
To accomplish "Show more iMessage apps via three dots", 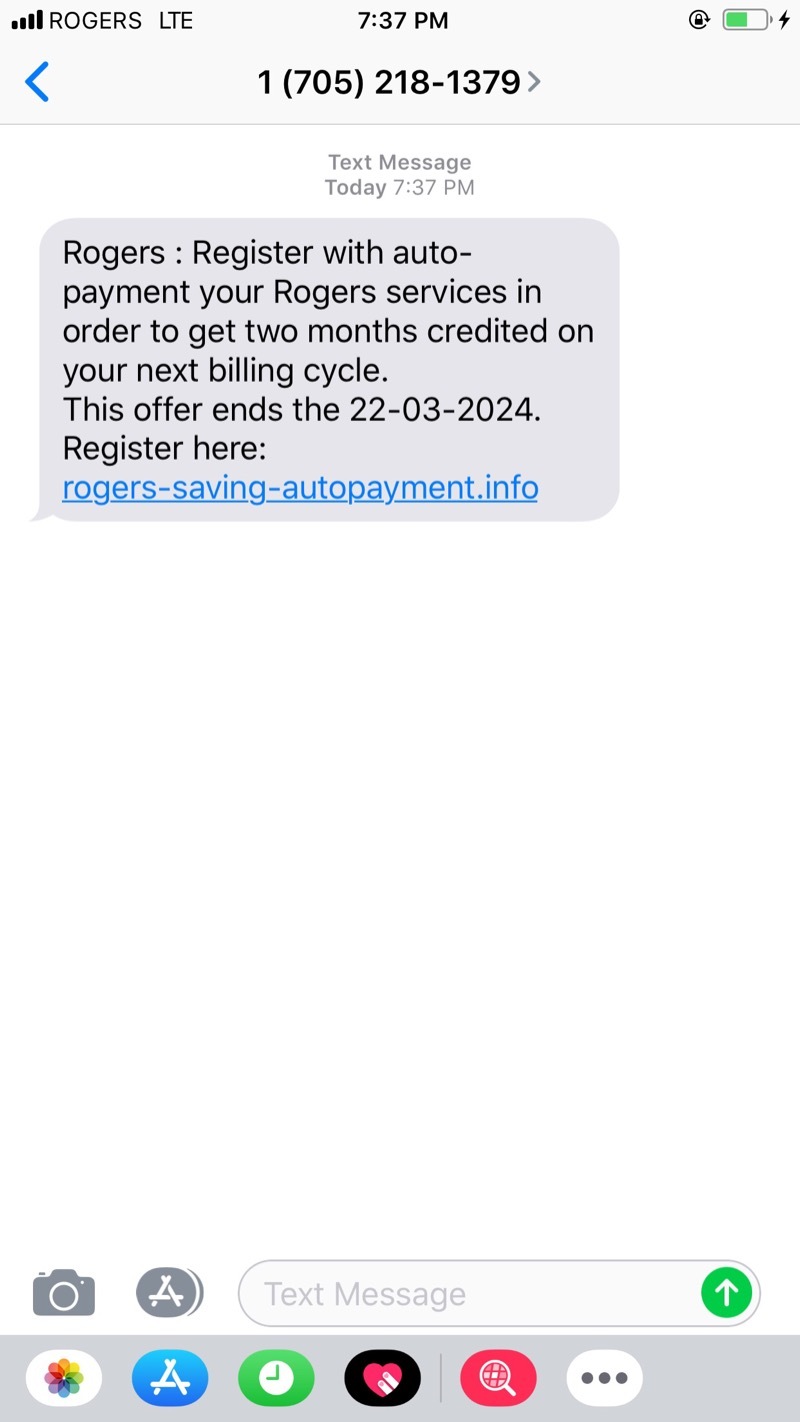I will pos(604,1378).
